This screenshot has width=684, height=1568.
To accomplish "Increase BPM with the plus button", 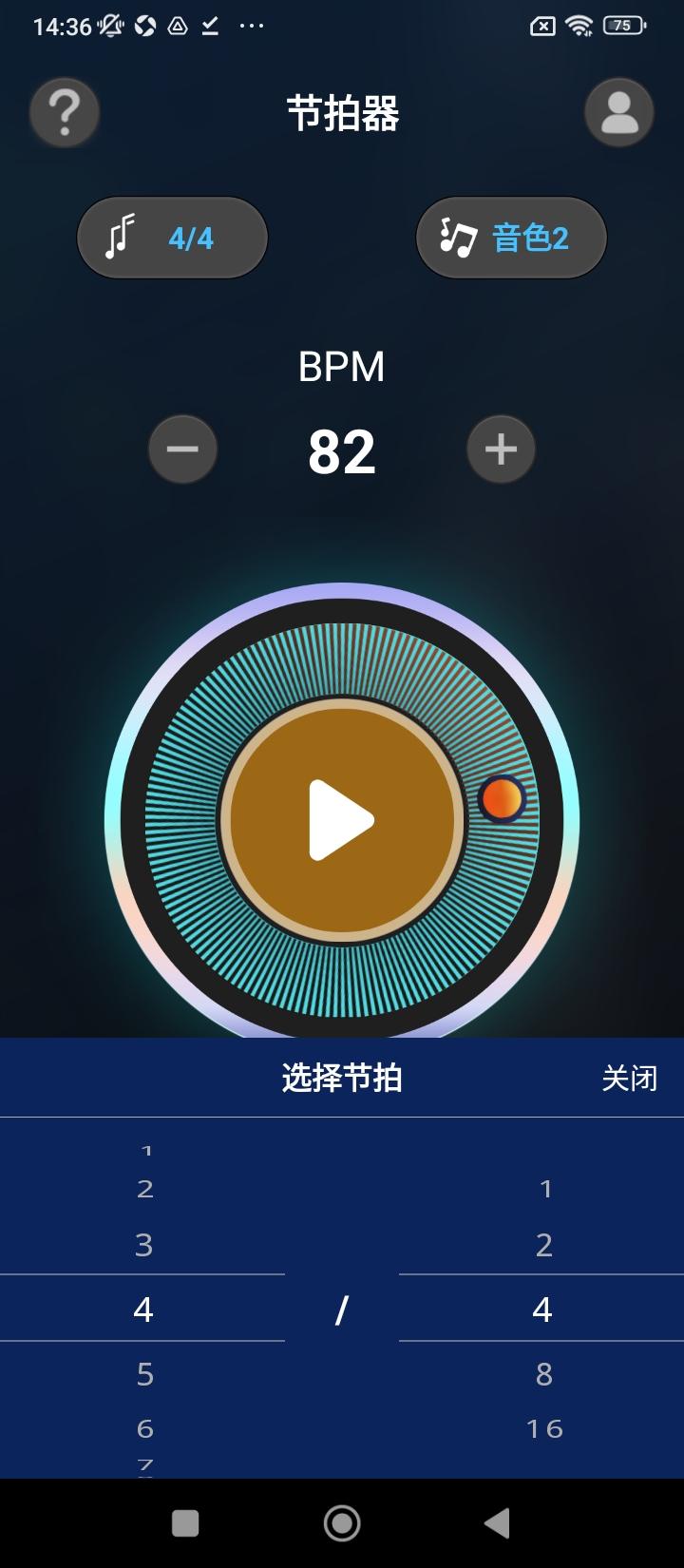I will 501,449.
